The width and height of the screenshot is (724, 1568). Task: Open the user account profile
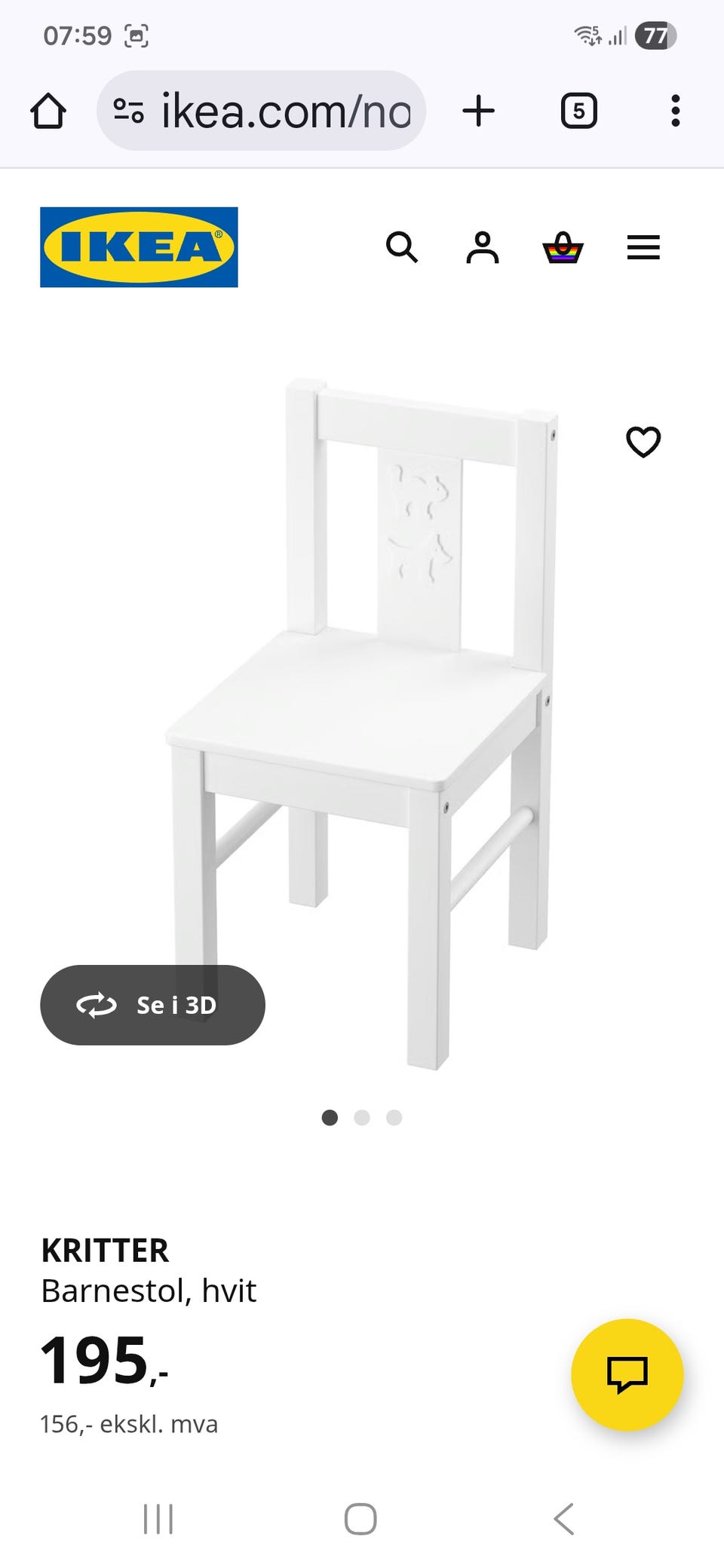click(483, 247)
